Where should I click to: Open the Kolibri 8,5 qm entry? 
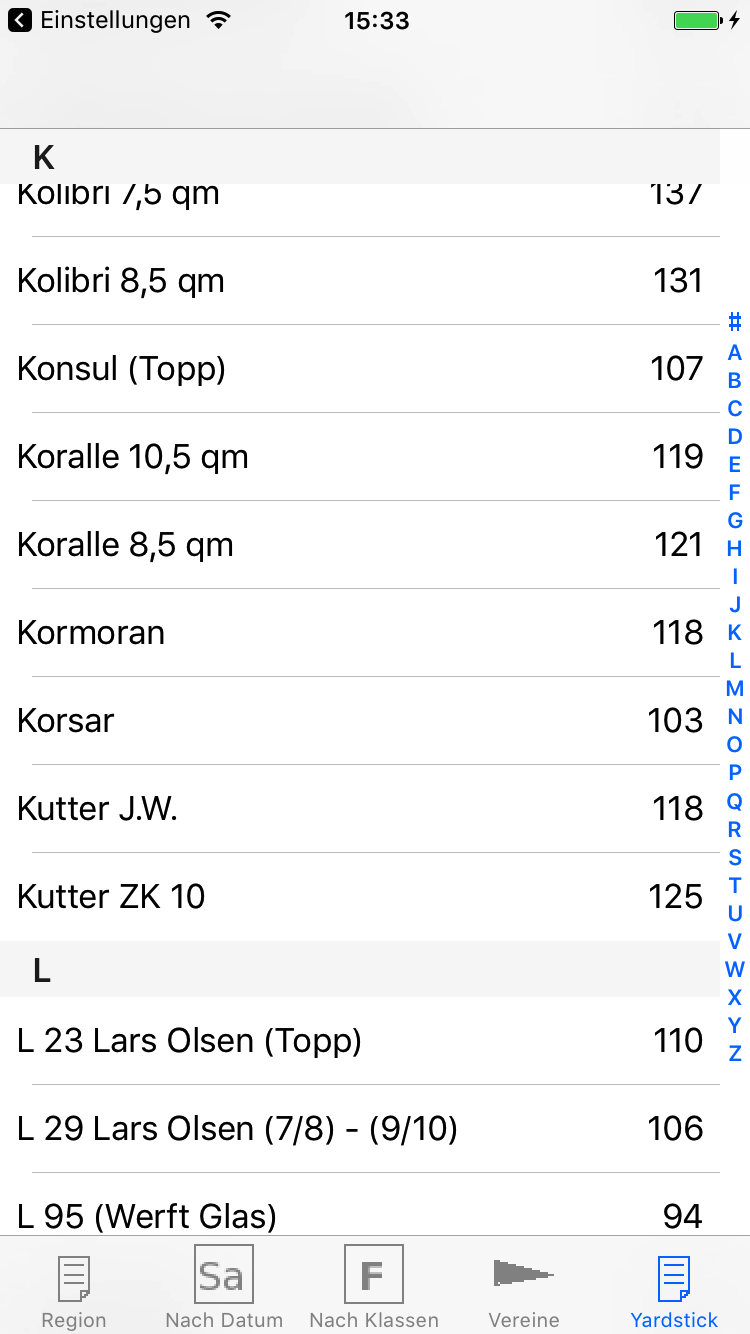point(360,281)
